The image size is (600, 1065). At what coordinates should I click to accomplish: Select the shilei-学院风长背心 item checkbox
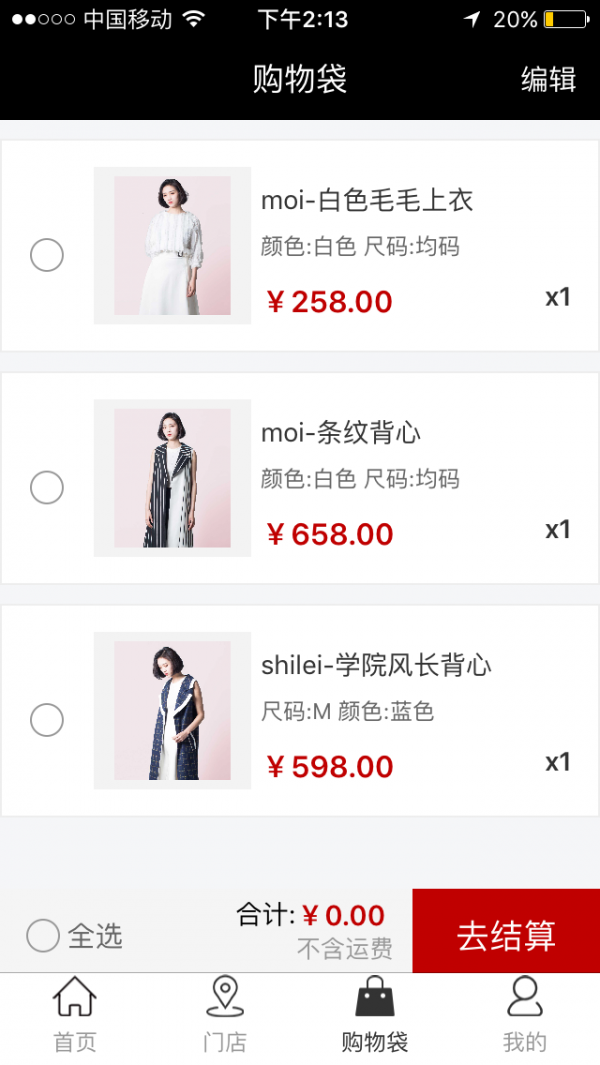(47, 720)
